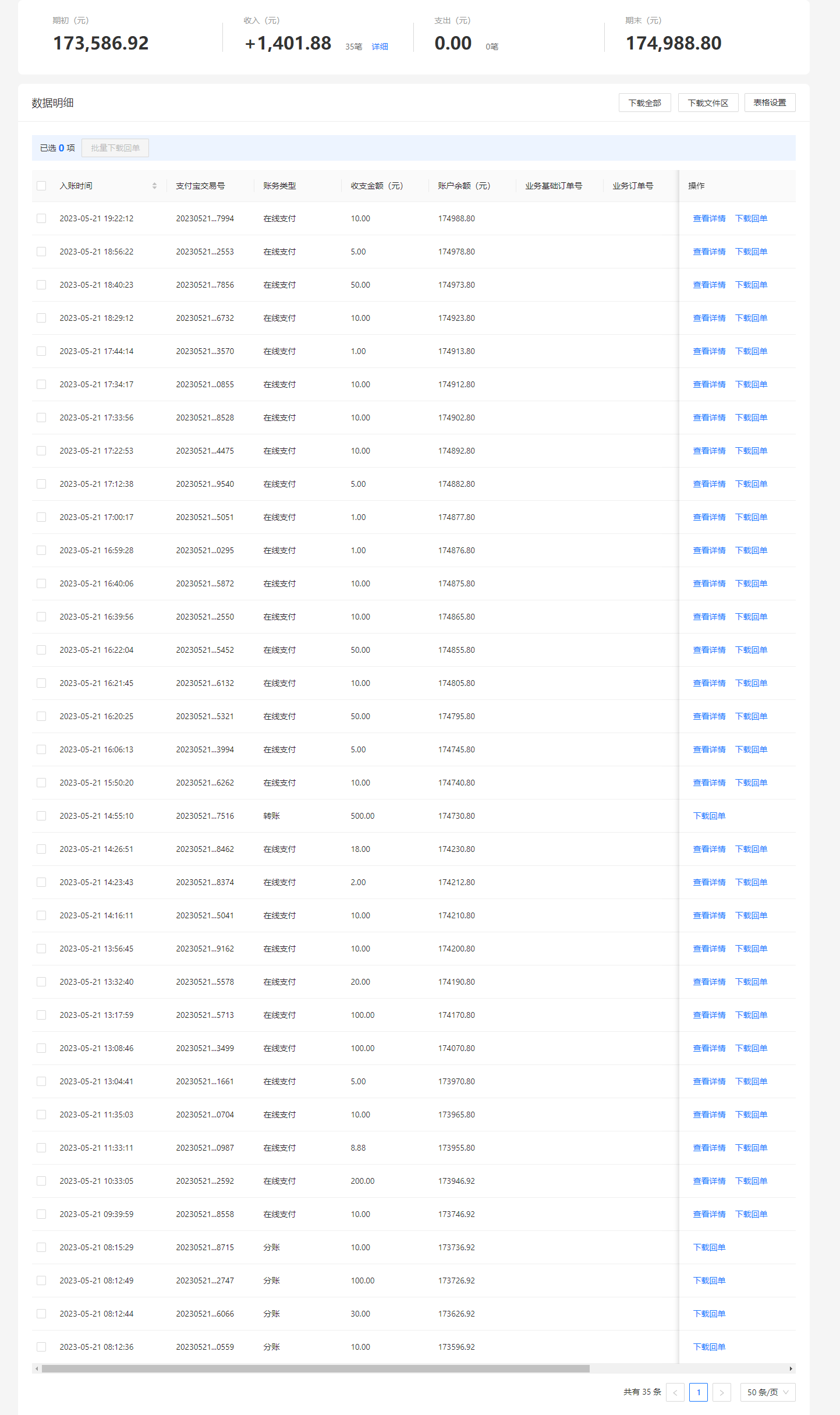Open 表格设置 table settings
The image size is (840, 1415).
[x=770, y=103]
